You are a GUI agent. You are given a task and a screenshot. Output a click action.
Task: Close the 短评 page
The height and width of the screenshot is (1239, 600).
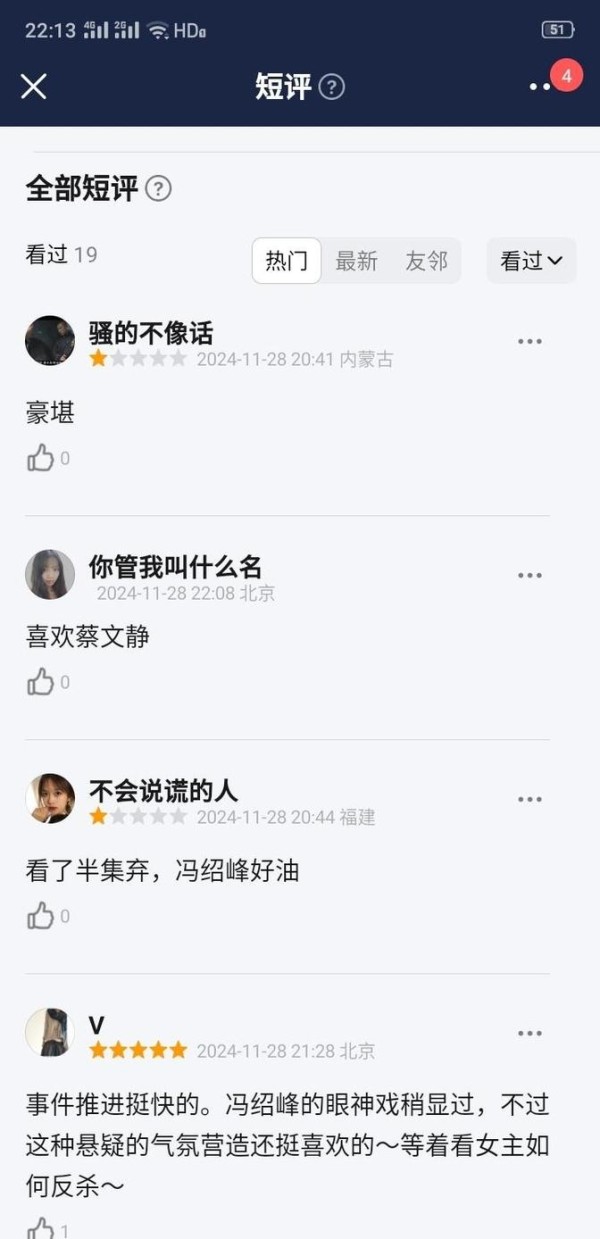[x=34, y=86]
